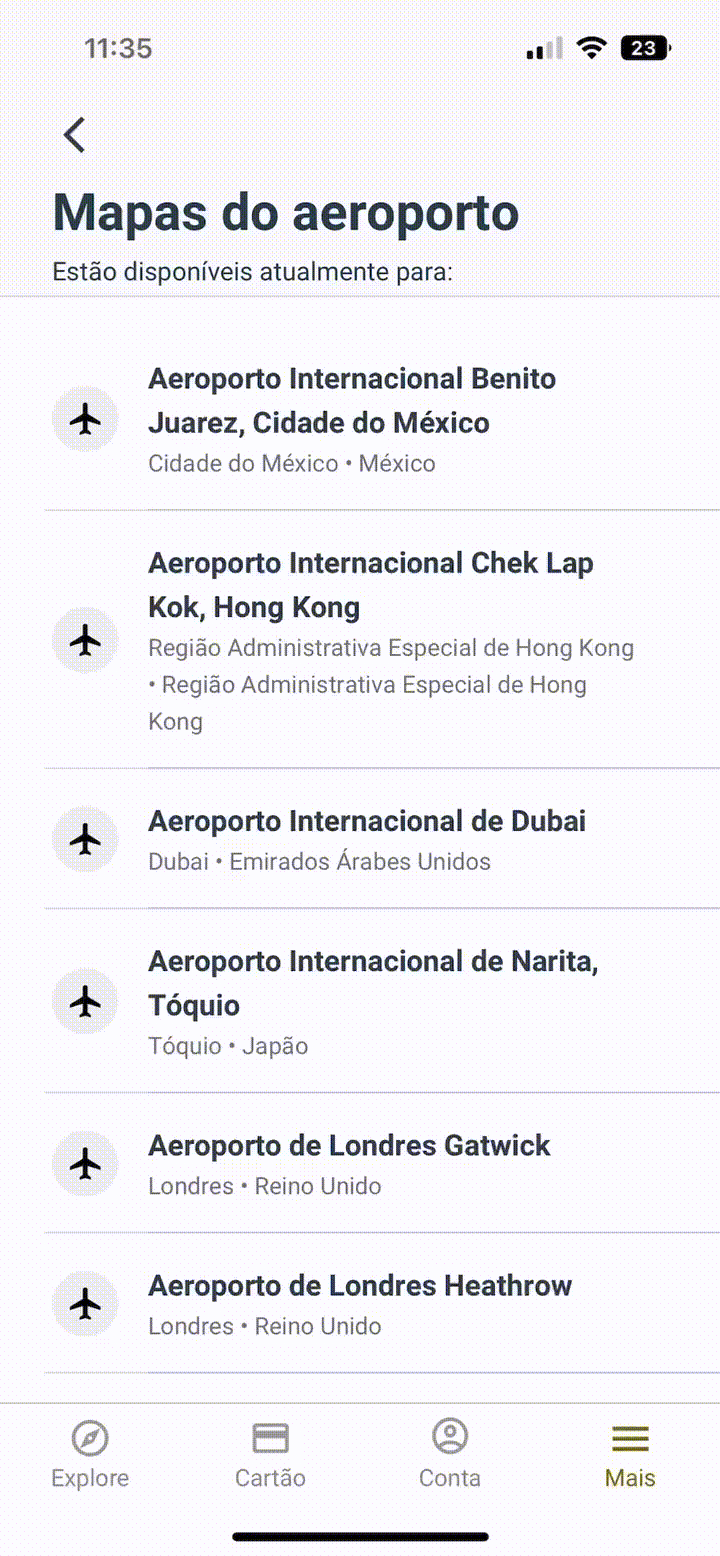Viewport: 720px width, 1556px height.
Task: Switch to the Cartão tab
Action: pos(270,1455)
